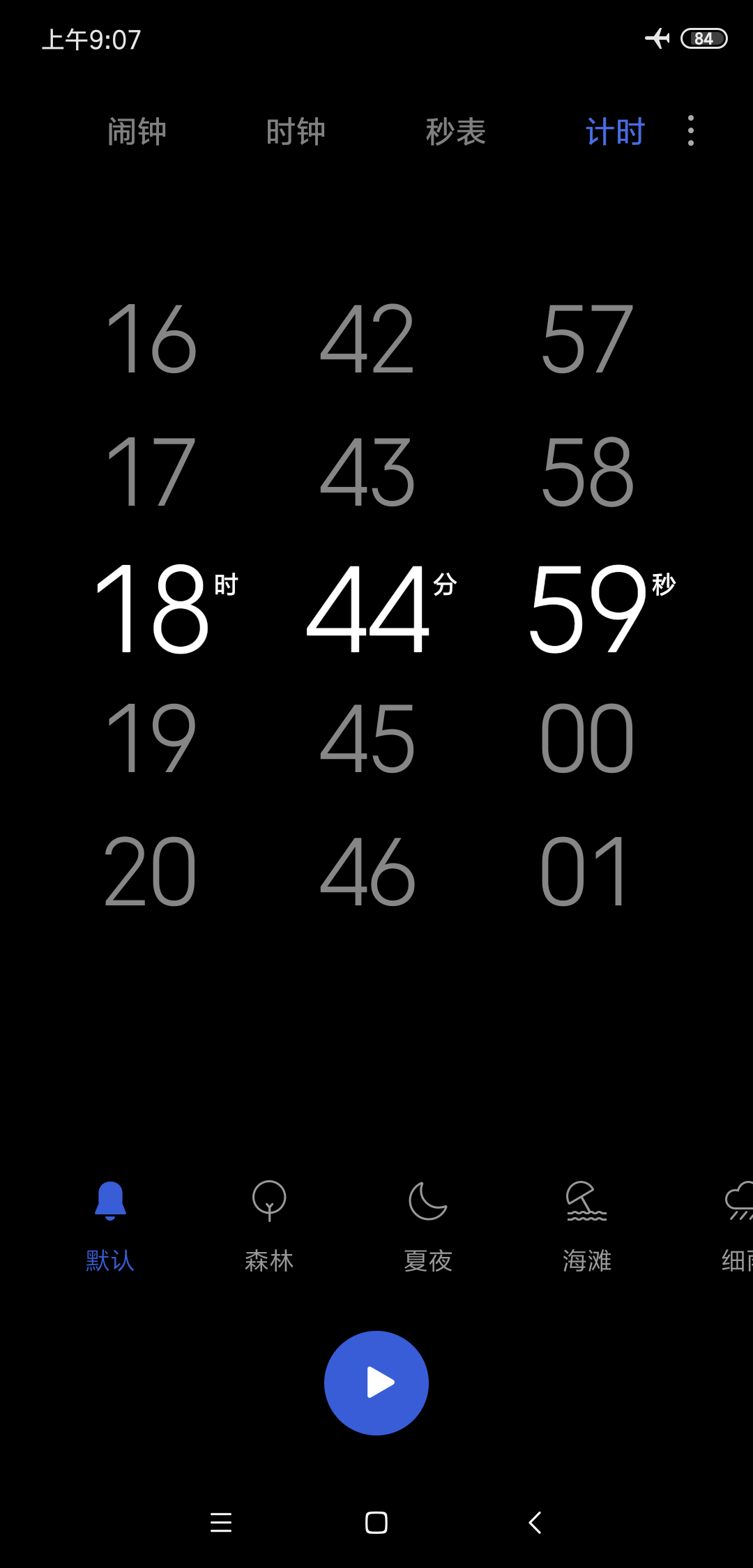Switch to the 闹钟 alarm tab
This screenshot has height=1568, width=753.
click(137, 131)
